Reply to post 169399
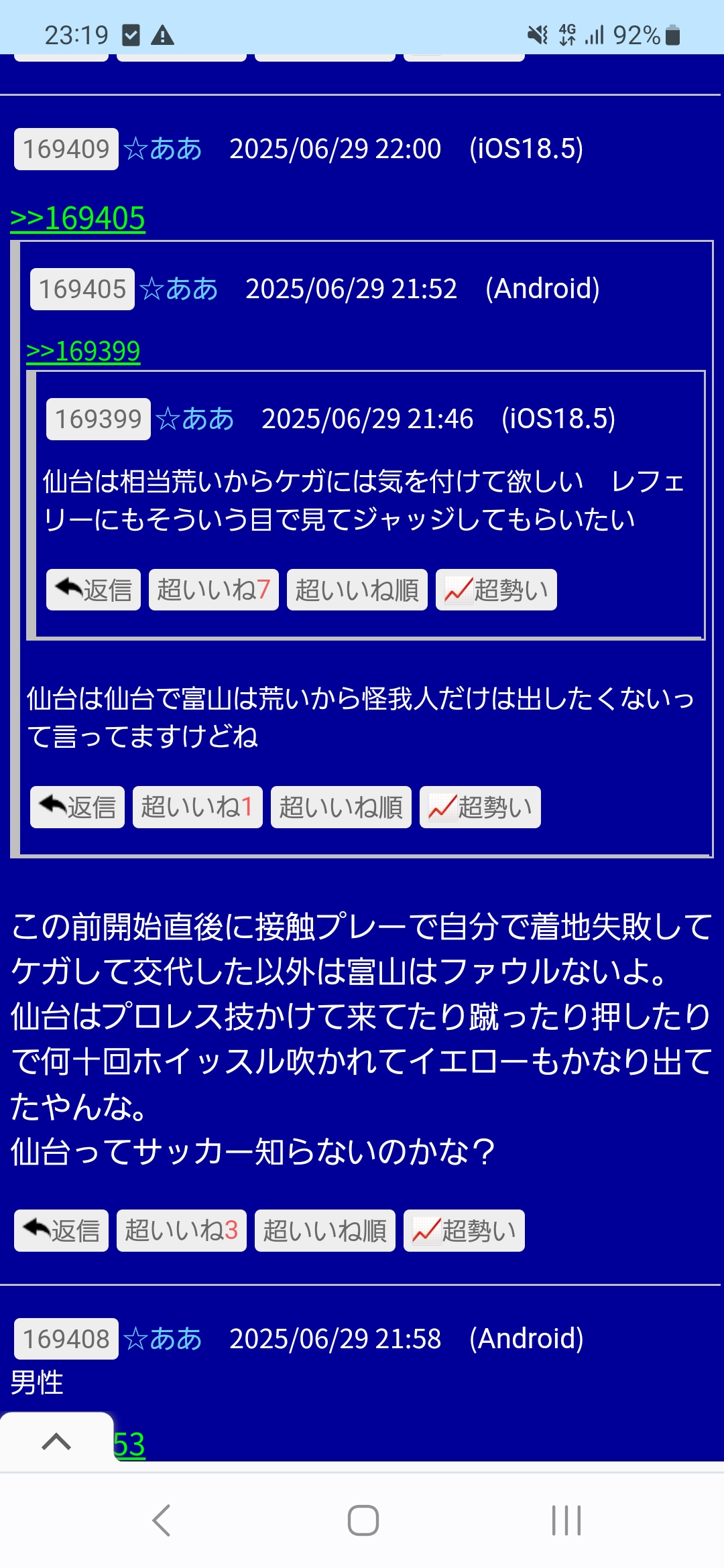This screenshot has height=1568, width=724. [x=93, y=590]
